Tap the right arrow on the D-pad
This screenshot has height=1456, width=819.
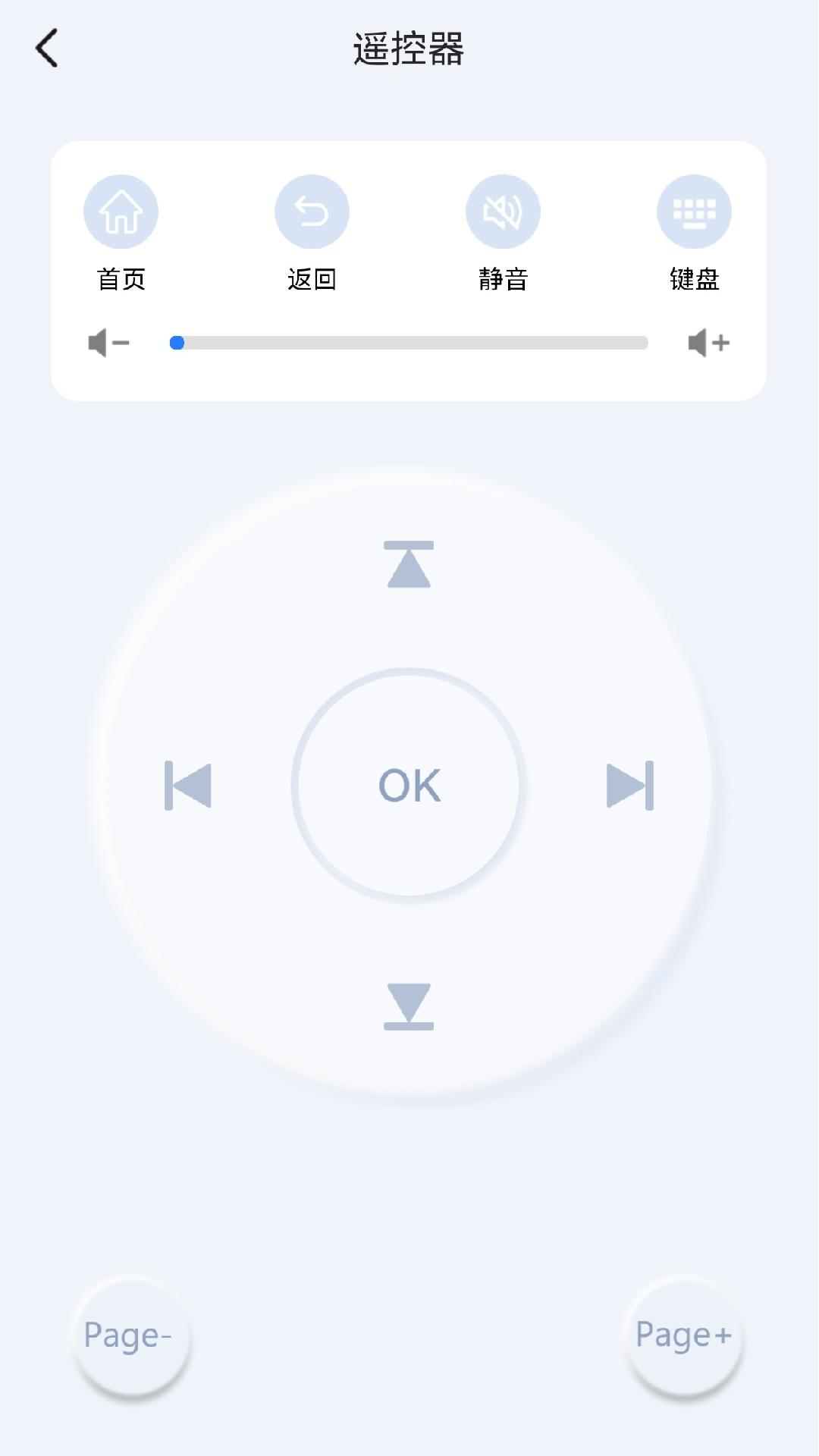pyautogui.click(x=629, y=786)
